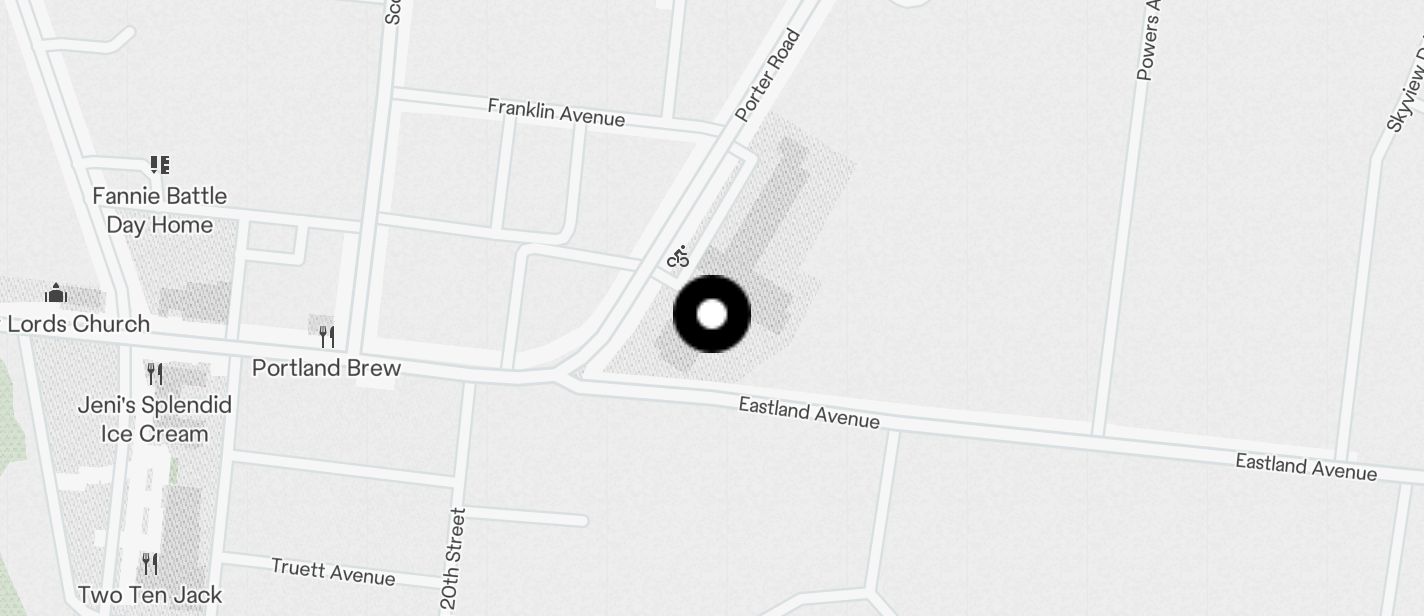The width and height of the screenshot is (1424, 616).
Task: Tap the bicycle marker near Porter Road
Action: [x=679, y=257]
